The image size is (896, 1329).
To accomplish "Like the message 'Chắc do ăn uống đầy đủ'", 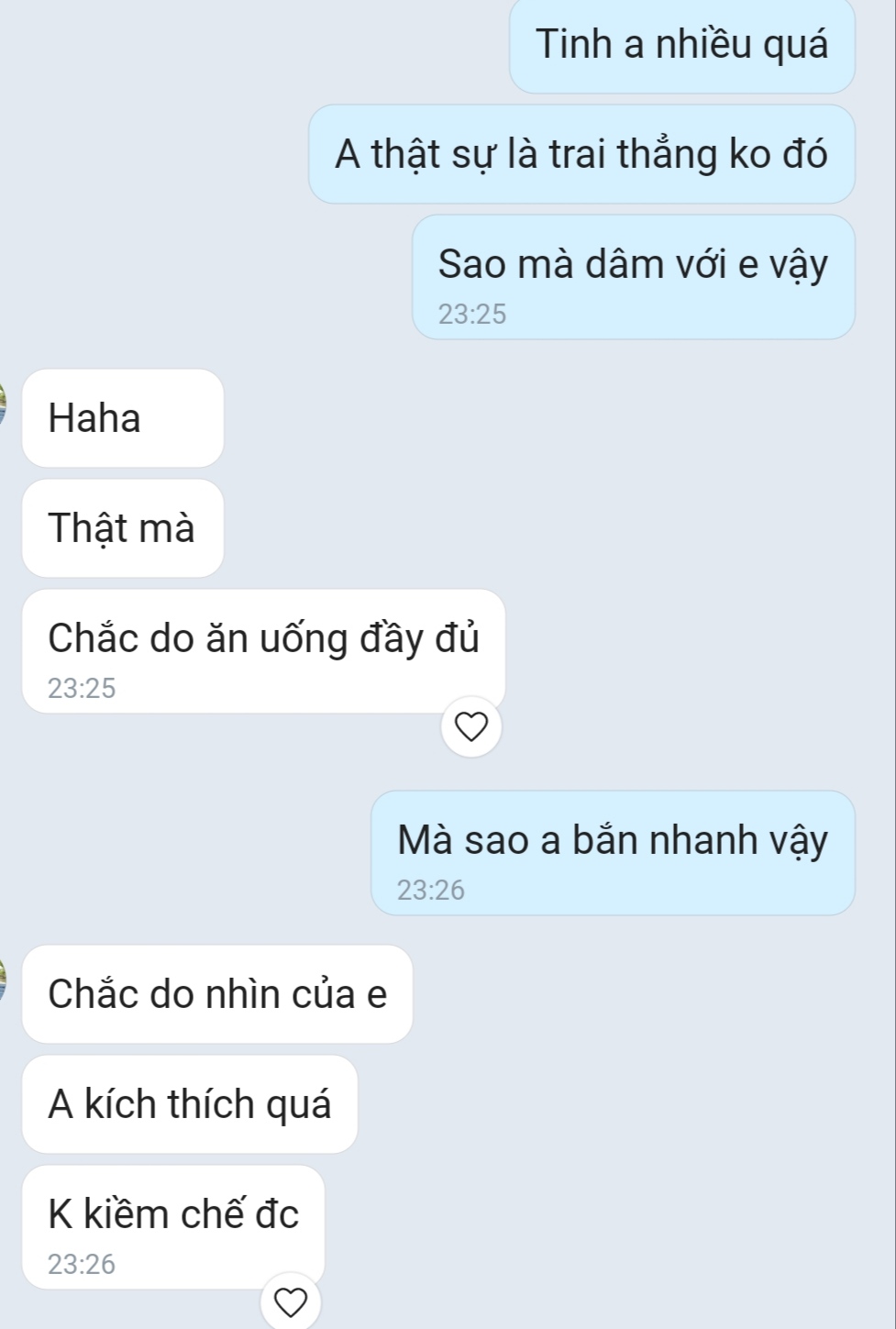I will [x=471, y=726].
